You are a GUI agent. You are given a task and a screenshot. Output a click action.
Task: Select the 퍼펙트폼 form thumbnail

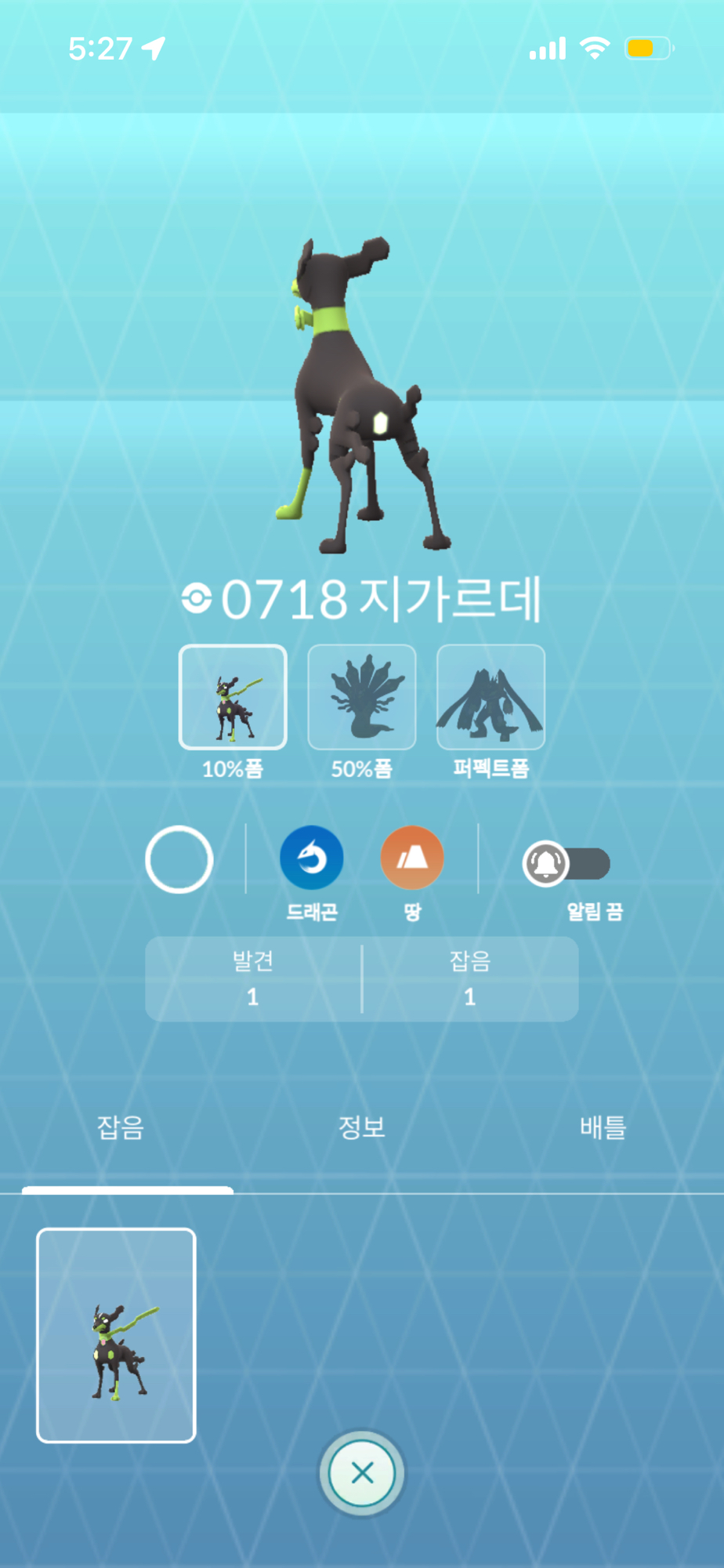click(491, 697)
